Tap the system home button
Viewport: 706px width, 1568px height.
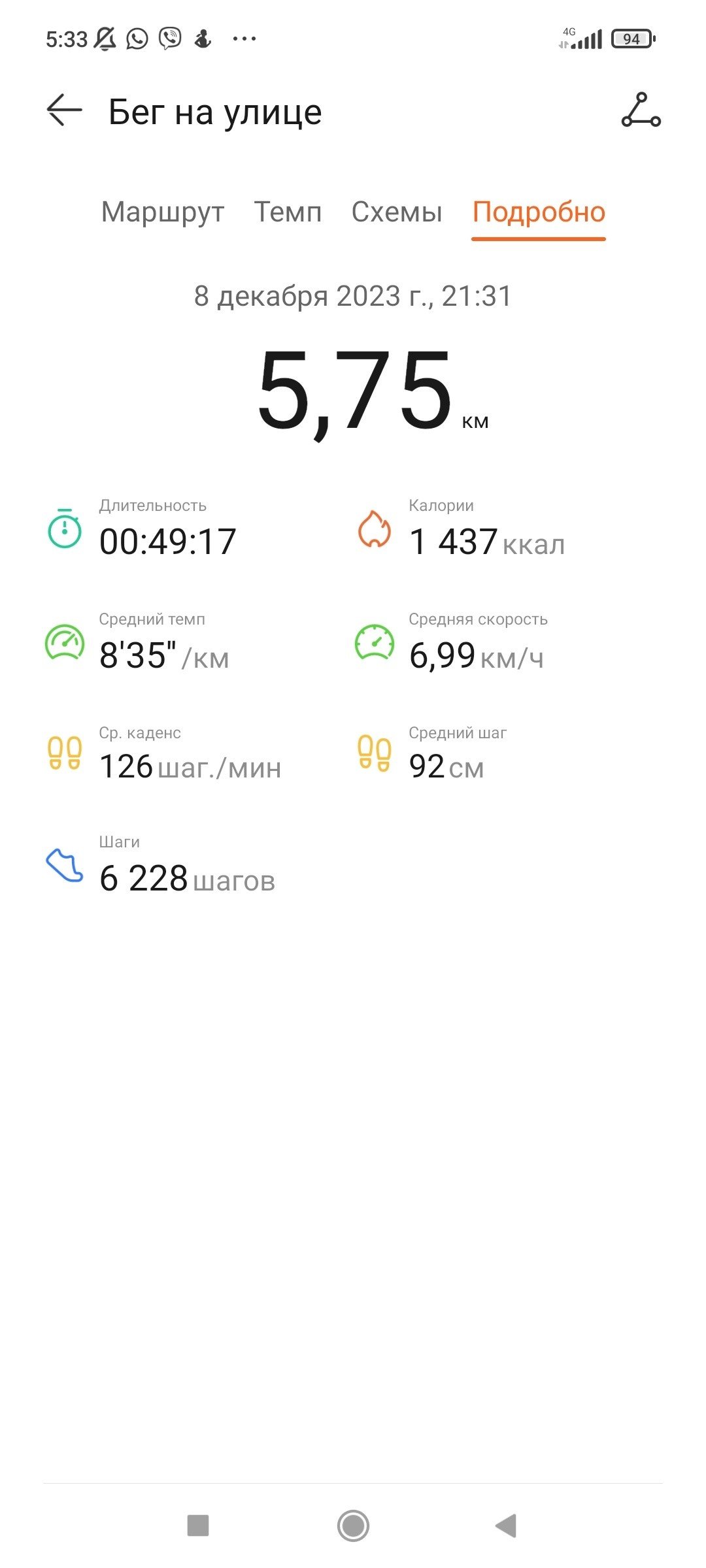[x=353, y=1526]
